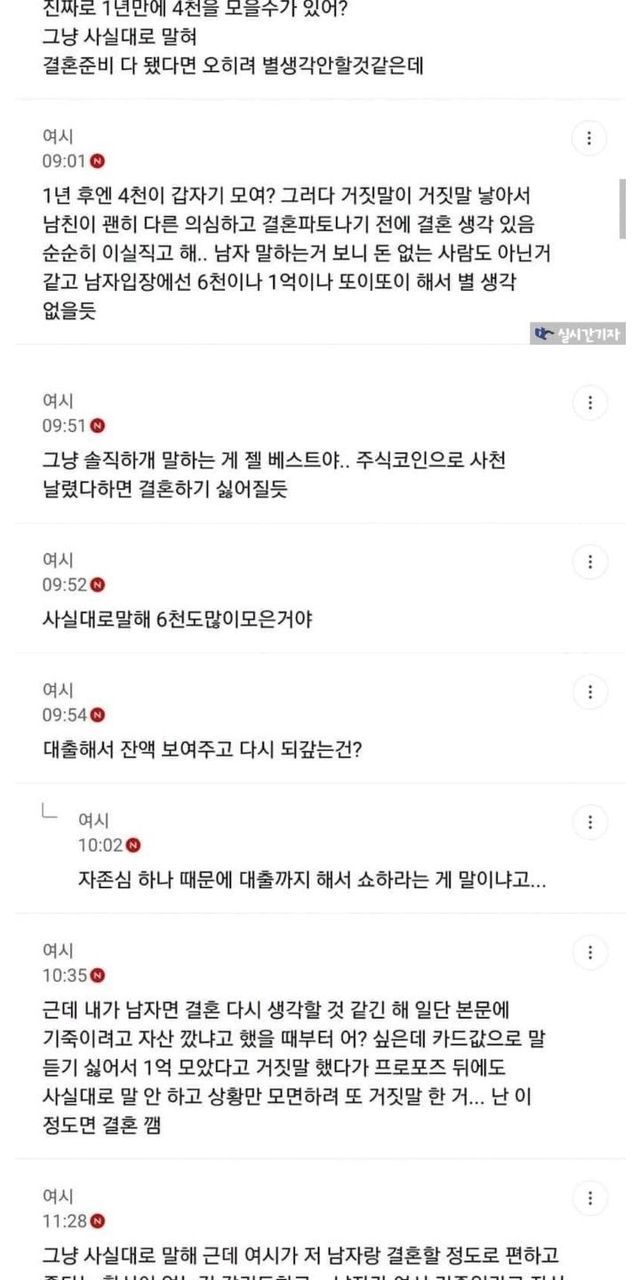Open overflow menu on the 09:01 comment
The height and width of the screenshot is (1280, 640).
point(590,139)
